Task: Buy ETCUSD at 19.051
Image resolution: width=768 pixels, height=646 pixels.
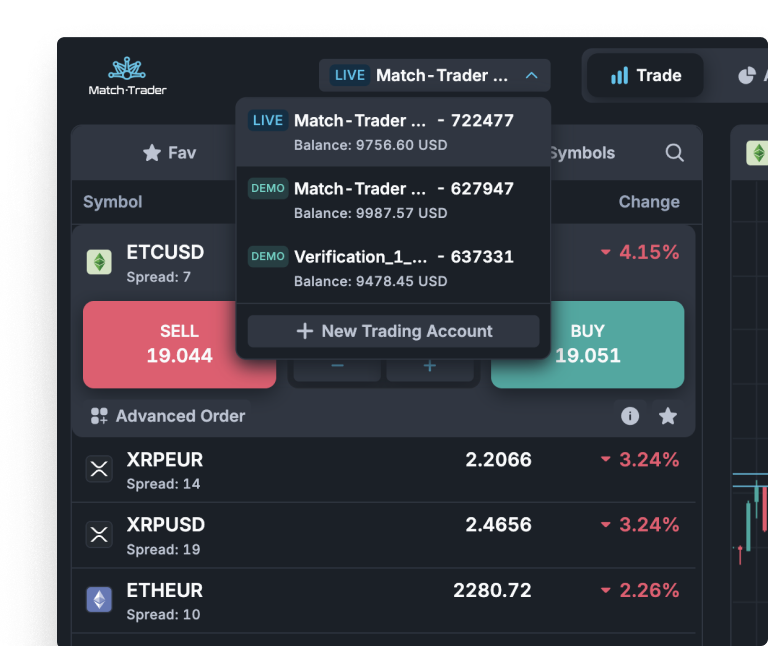Action: coord(587,344)
